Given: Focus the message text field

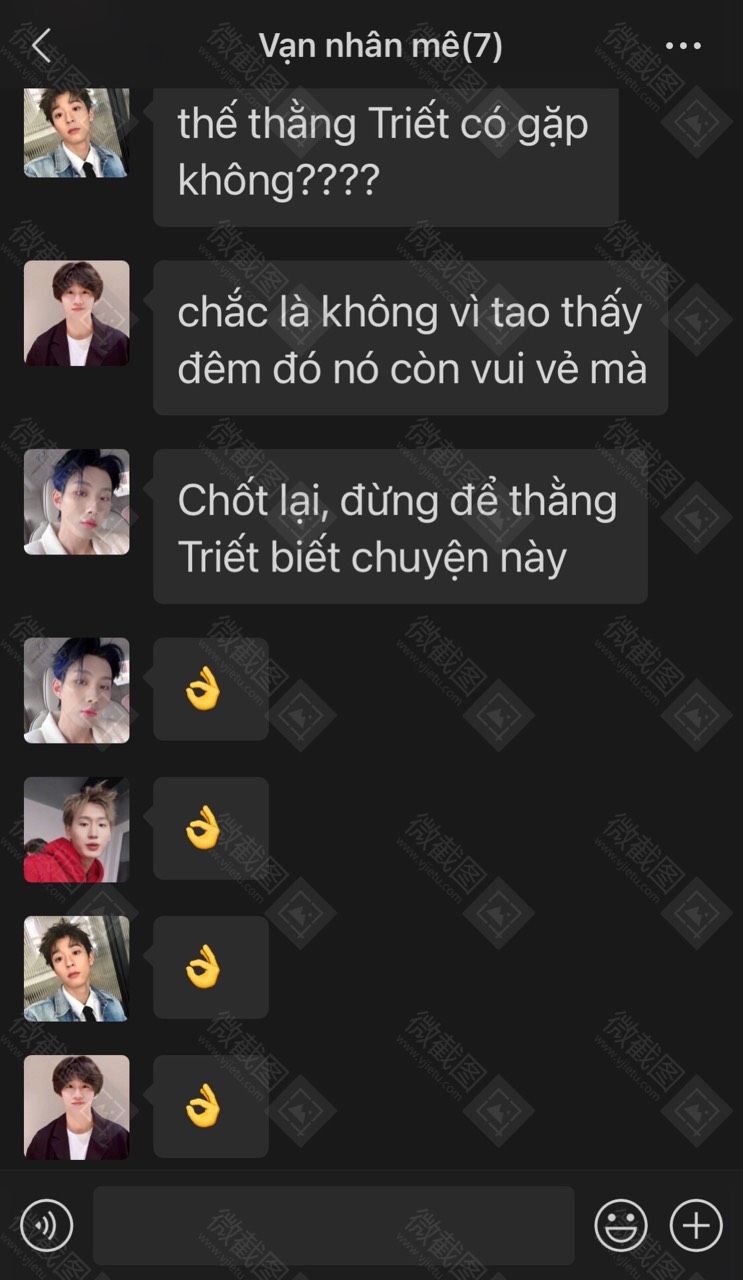Looking at the screenshot, I should 333,1226.
